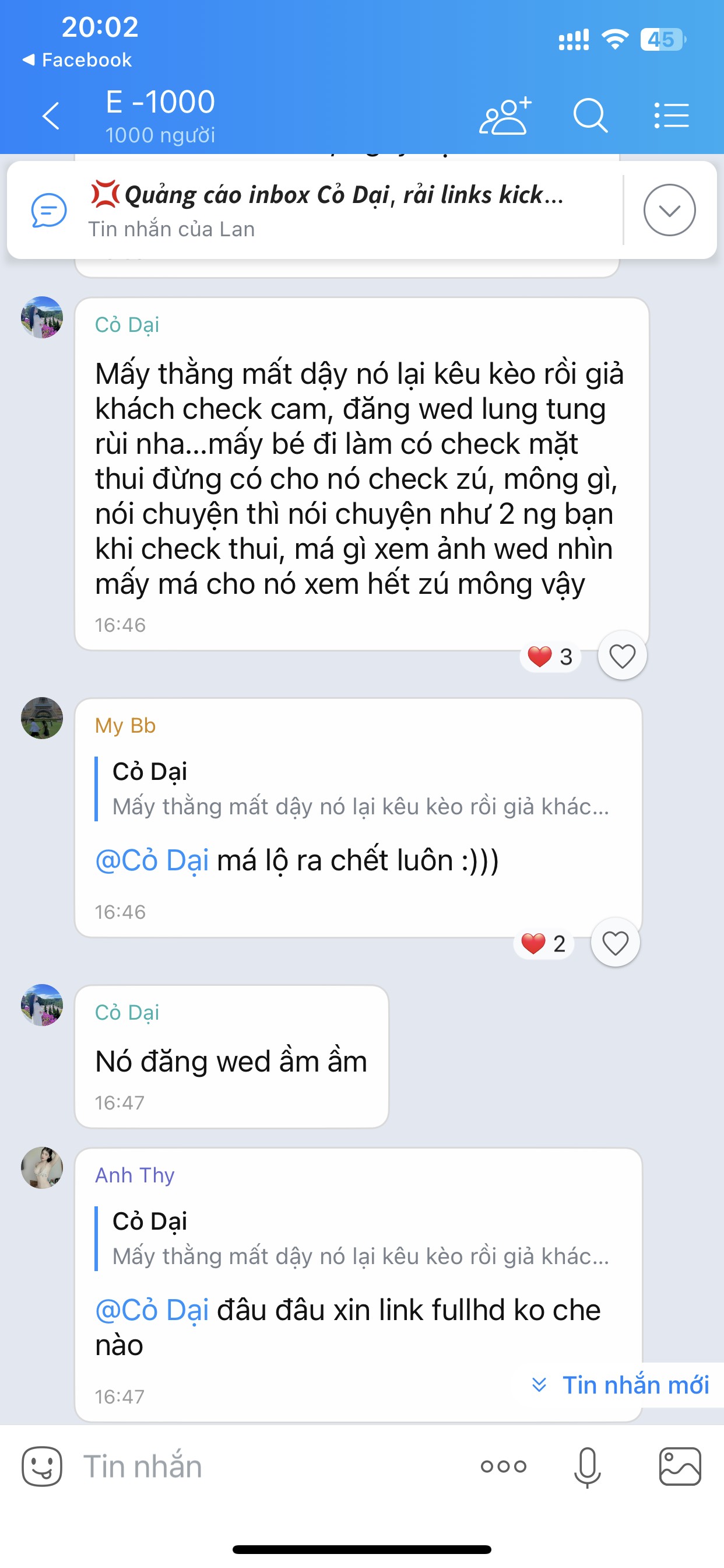The height and width of the screenshot is (1568, 724).
Task: Open more attachment options
Action: [x=503, y=1466]
